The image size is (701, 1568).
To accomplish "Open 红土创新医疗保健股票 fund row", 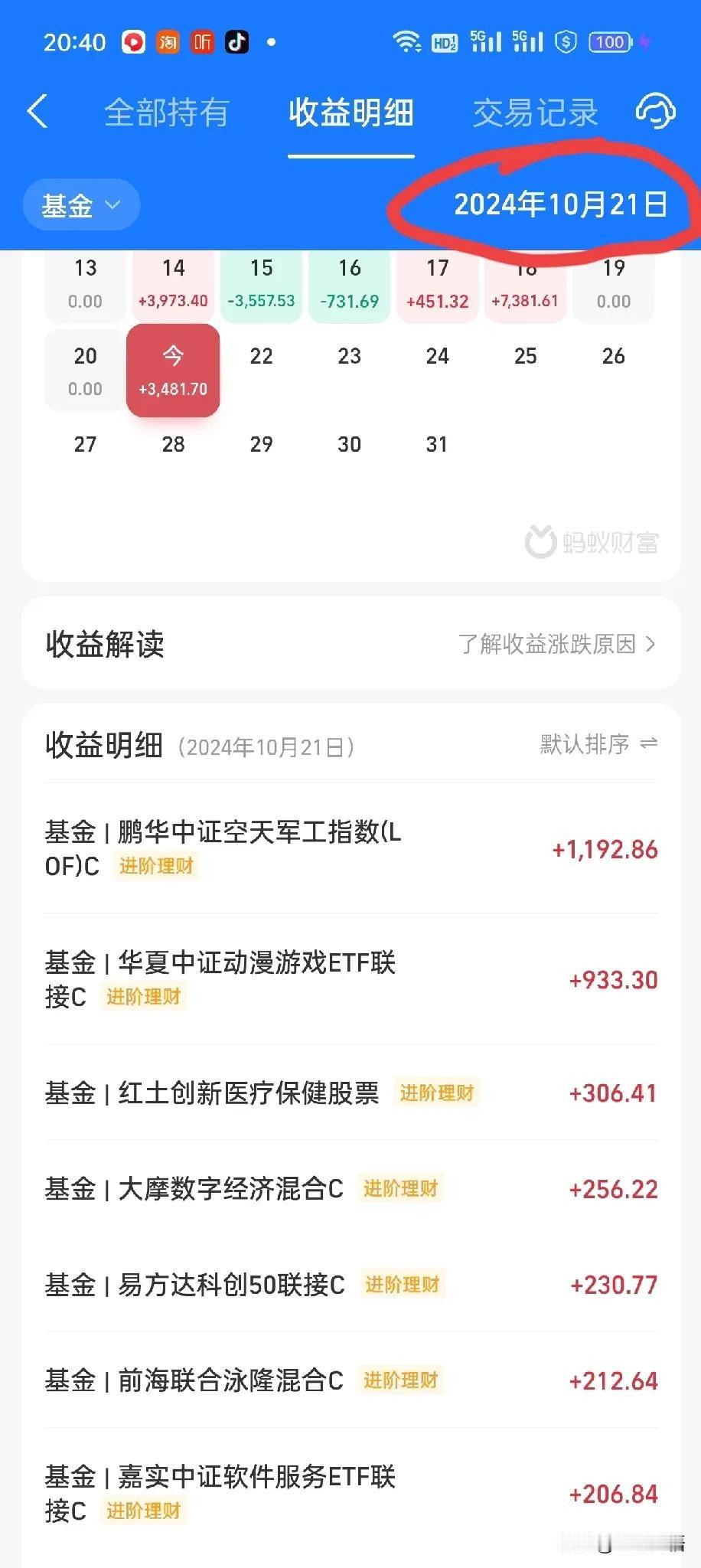I will click(x=351, y=1093).
